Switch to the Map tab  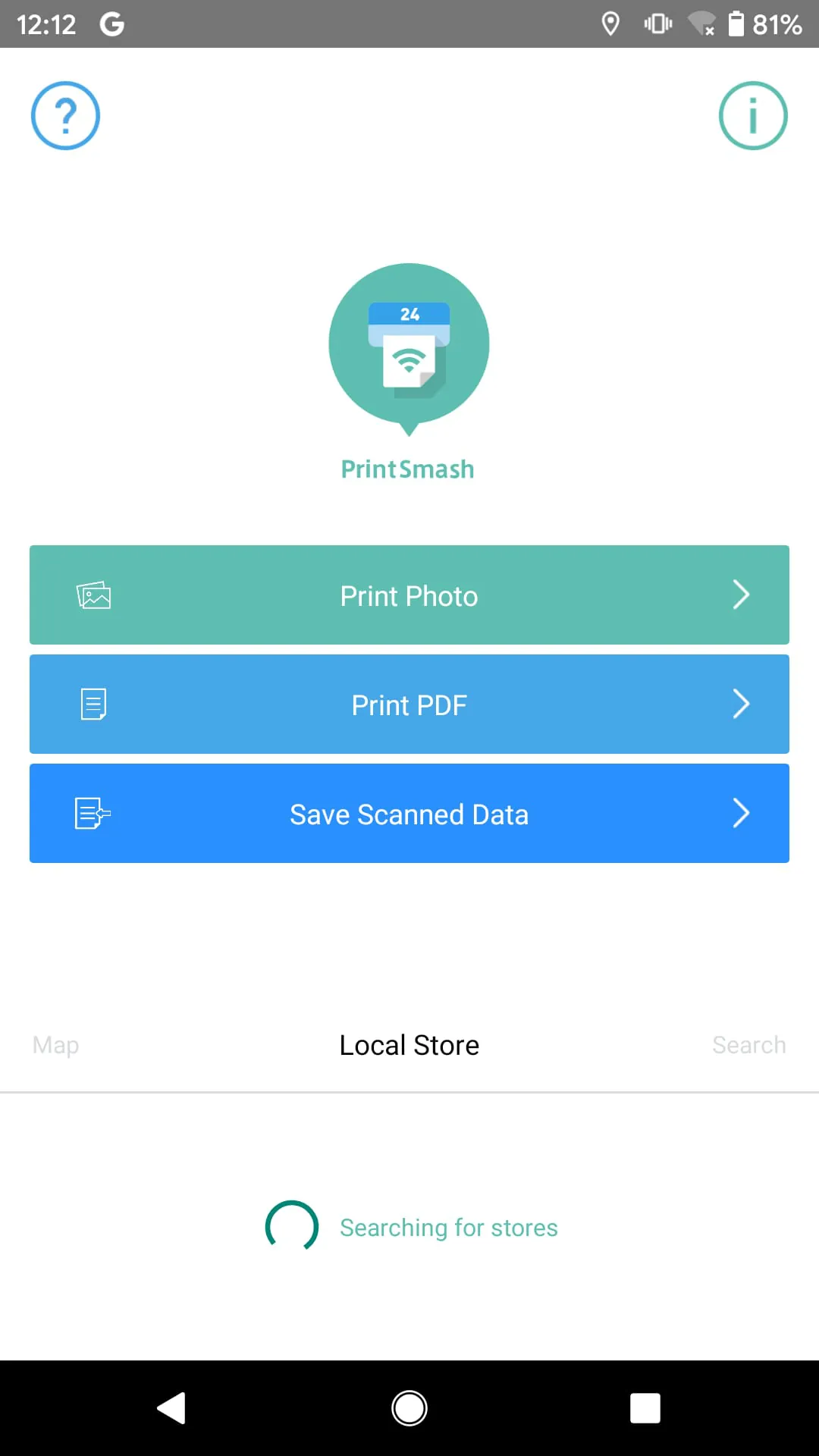pos(55,1044)
